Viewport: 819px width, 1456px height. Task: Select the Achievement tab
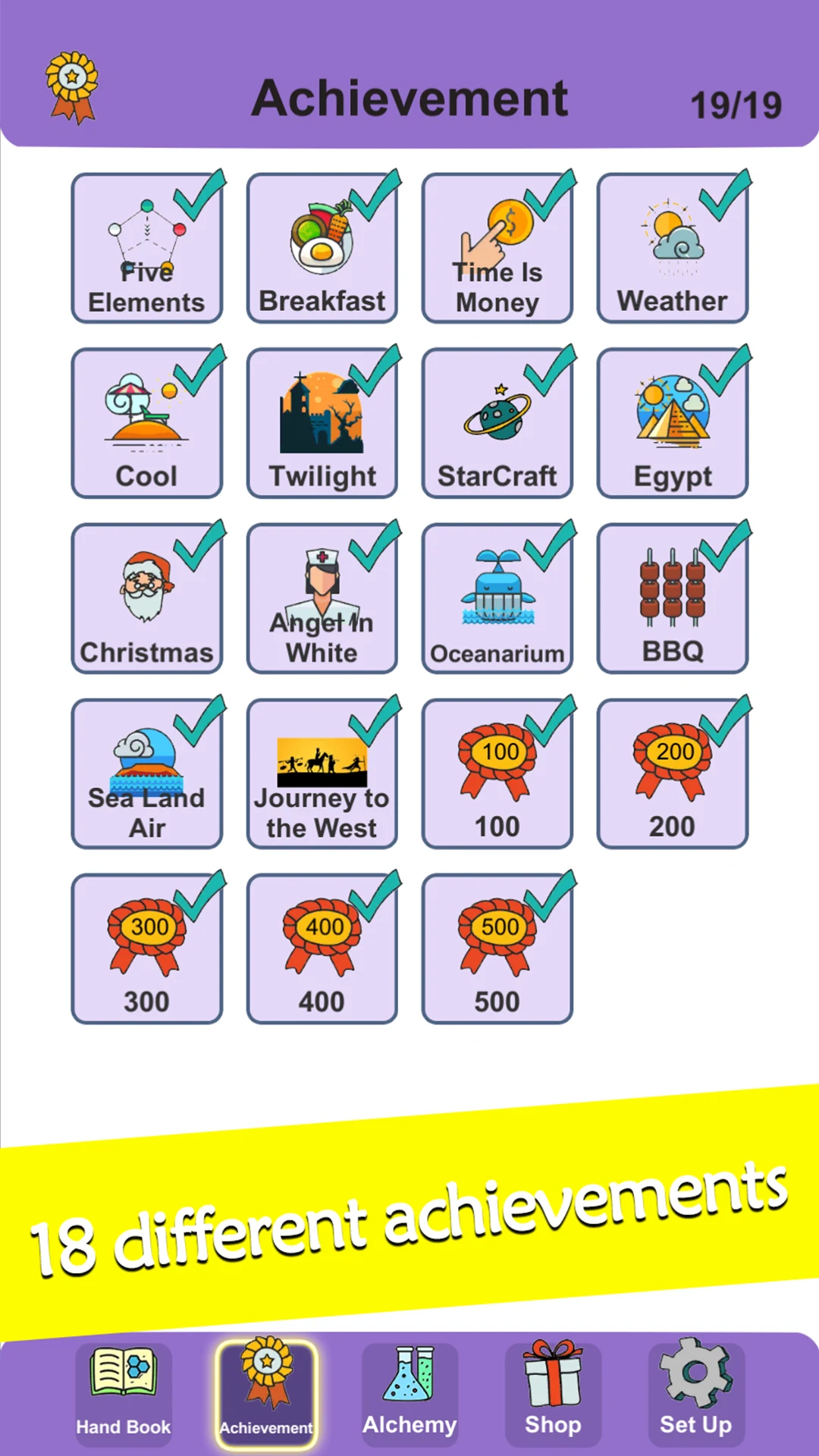[x=266, y=1394]
